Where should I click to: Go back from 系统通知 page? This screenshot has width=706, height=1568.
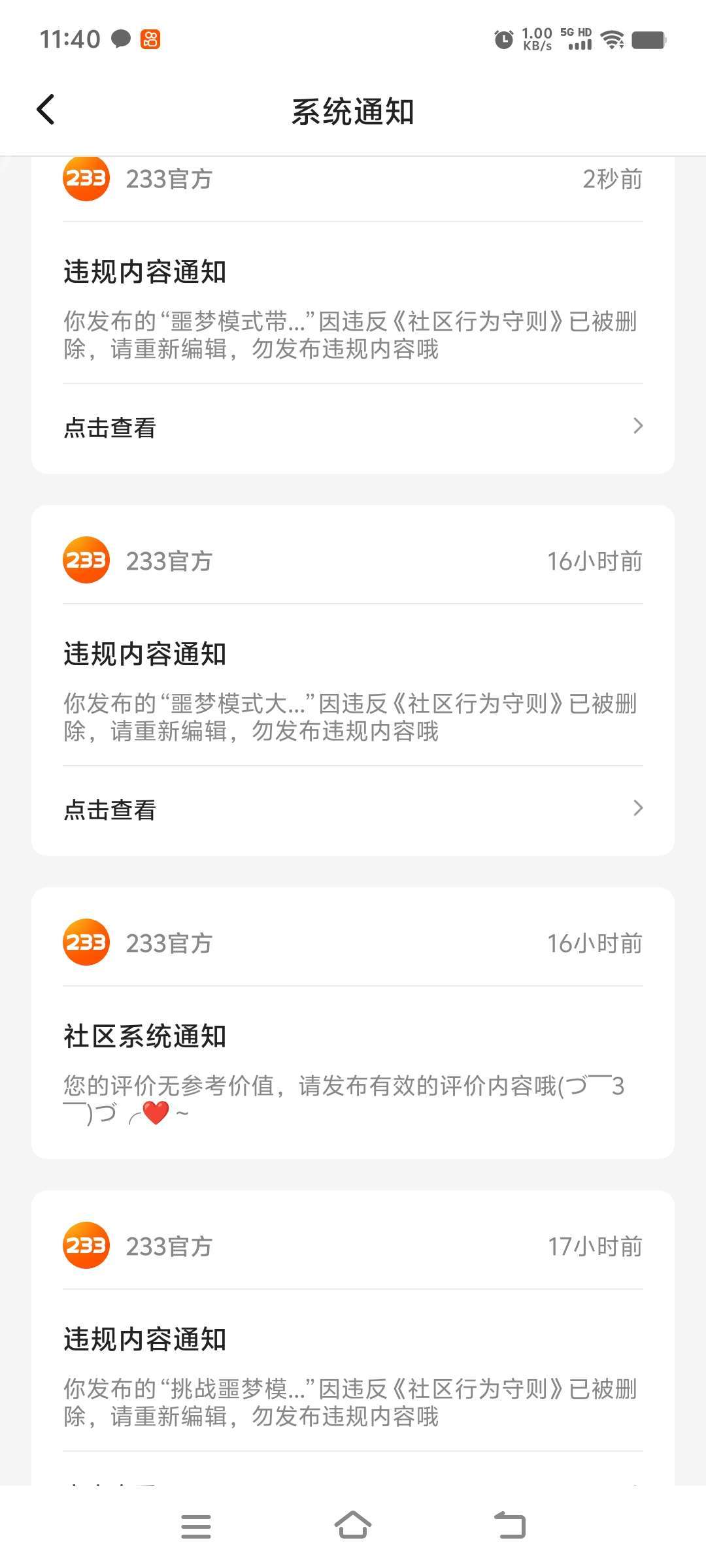pos(46,110)
